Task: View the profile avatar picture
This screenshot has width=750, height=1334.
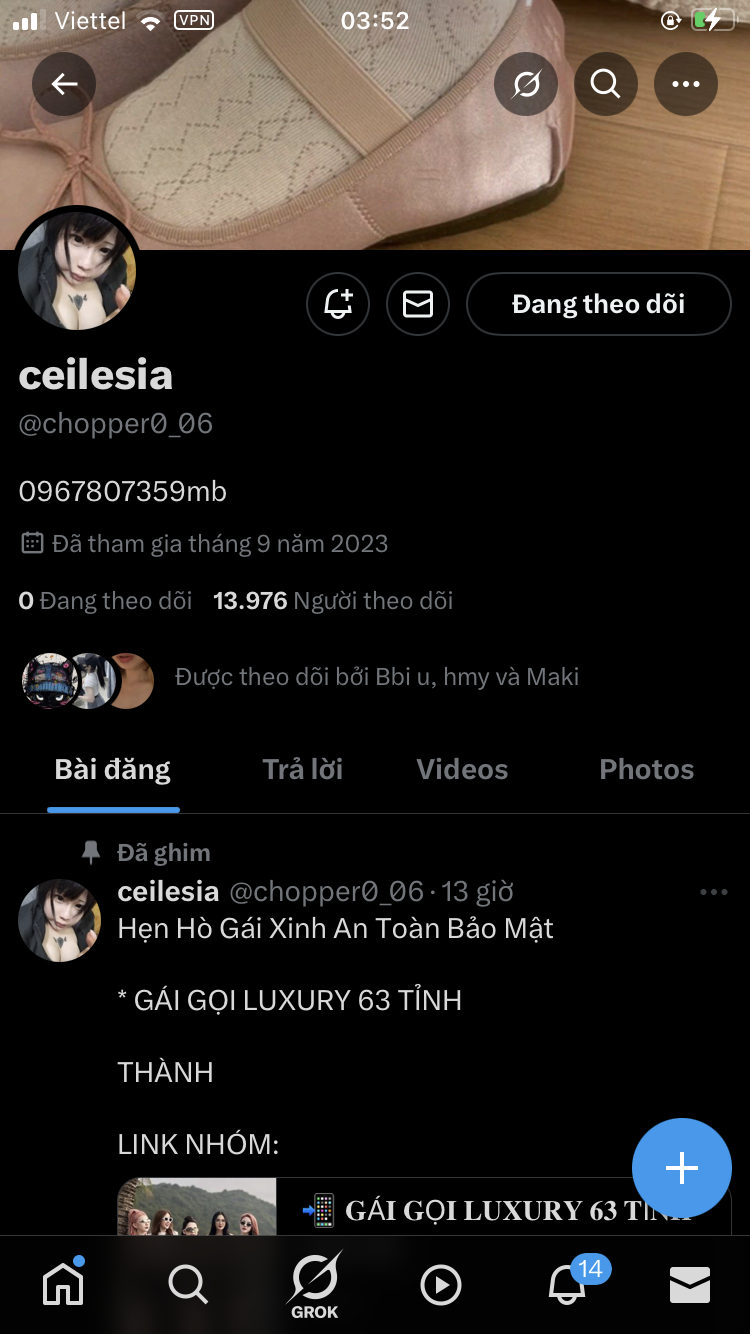Action: coord(76,270)
